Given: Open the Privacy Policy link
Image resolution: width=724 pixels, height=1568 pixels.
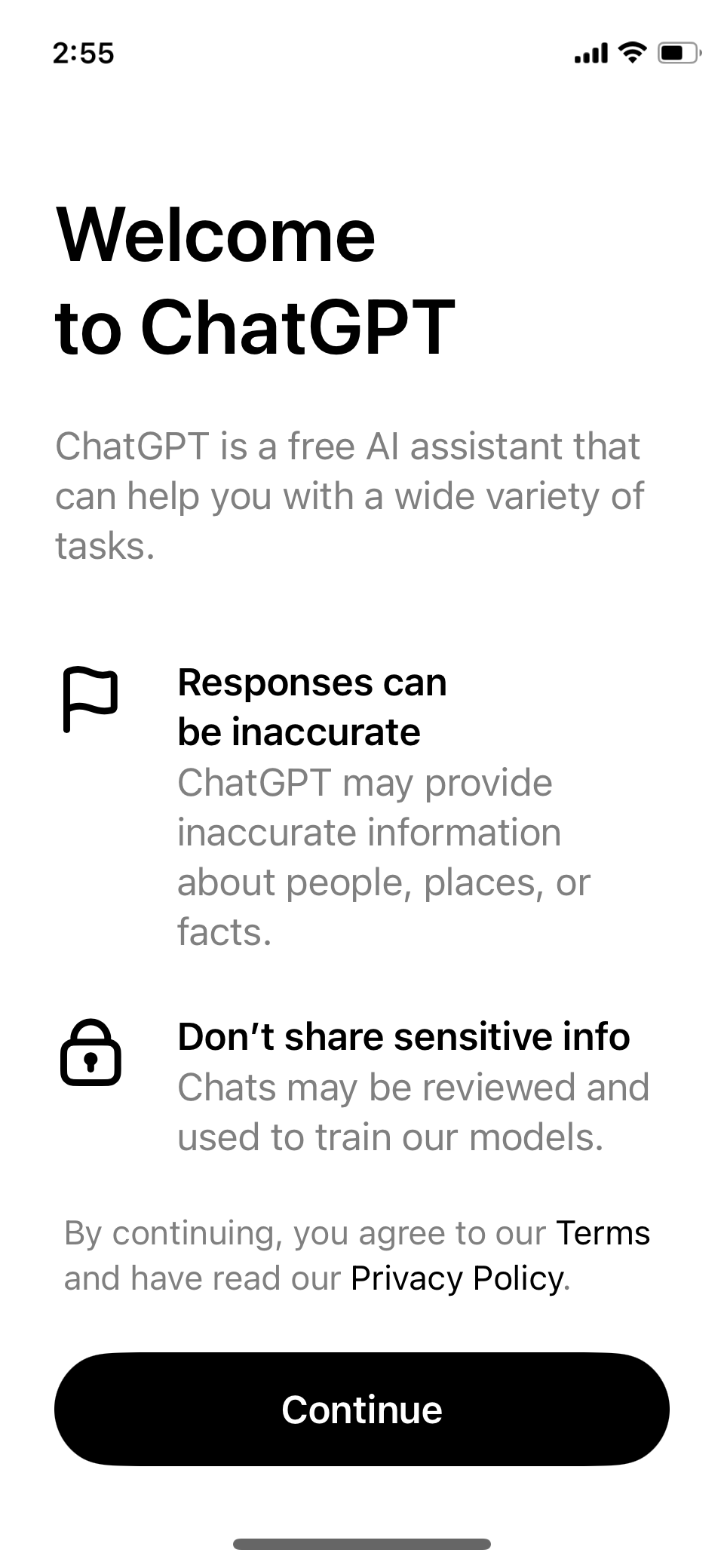Looking at the screenshot, I should 458,1278.
